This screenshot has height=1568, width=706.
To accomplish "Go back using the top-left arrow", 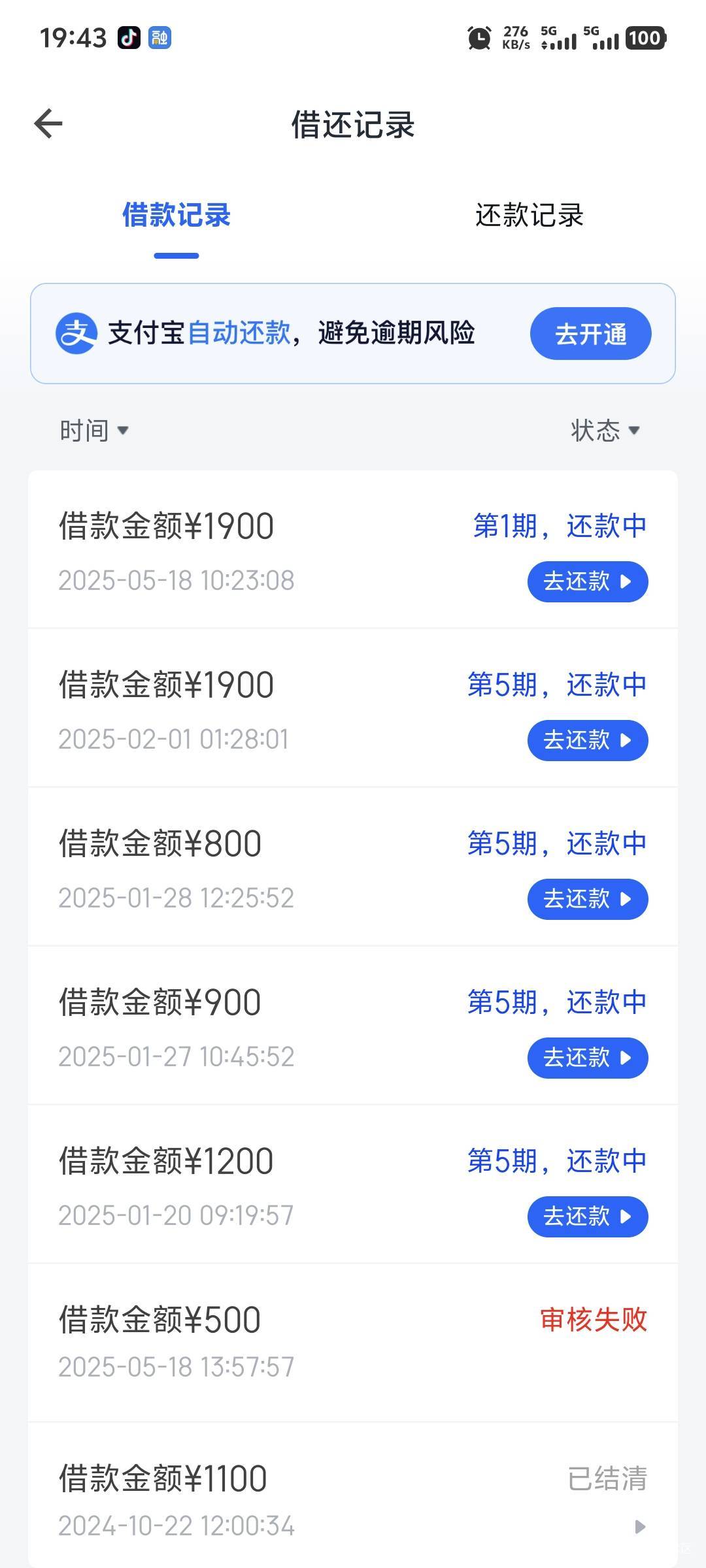I will pyautogui.click(x=48, y=124).
